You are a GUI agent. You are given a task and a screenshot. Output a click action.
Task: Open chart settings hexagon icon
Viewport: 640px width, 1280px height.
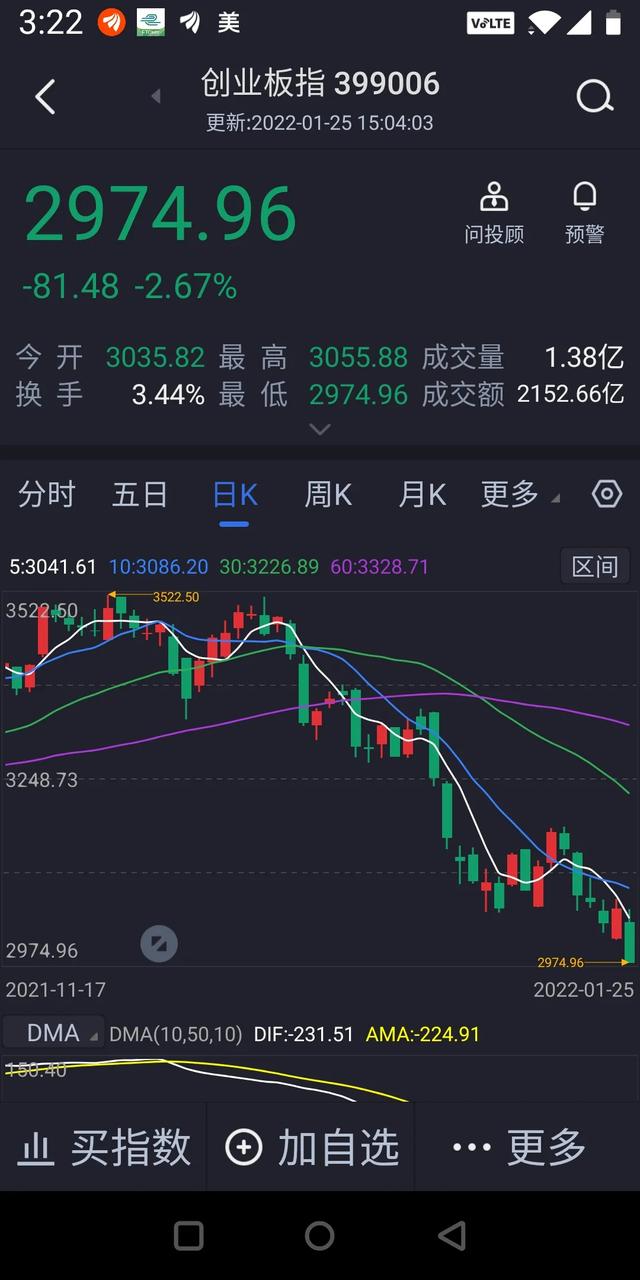607,494
